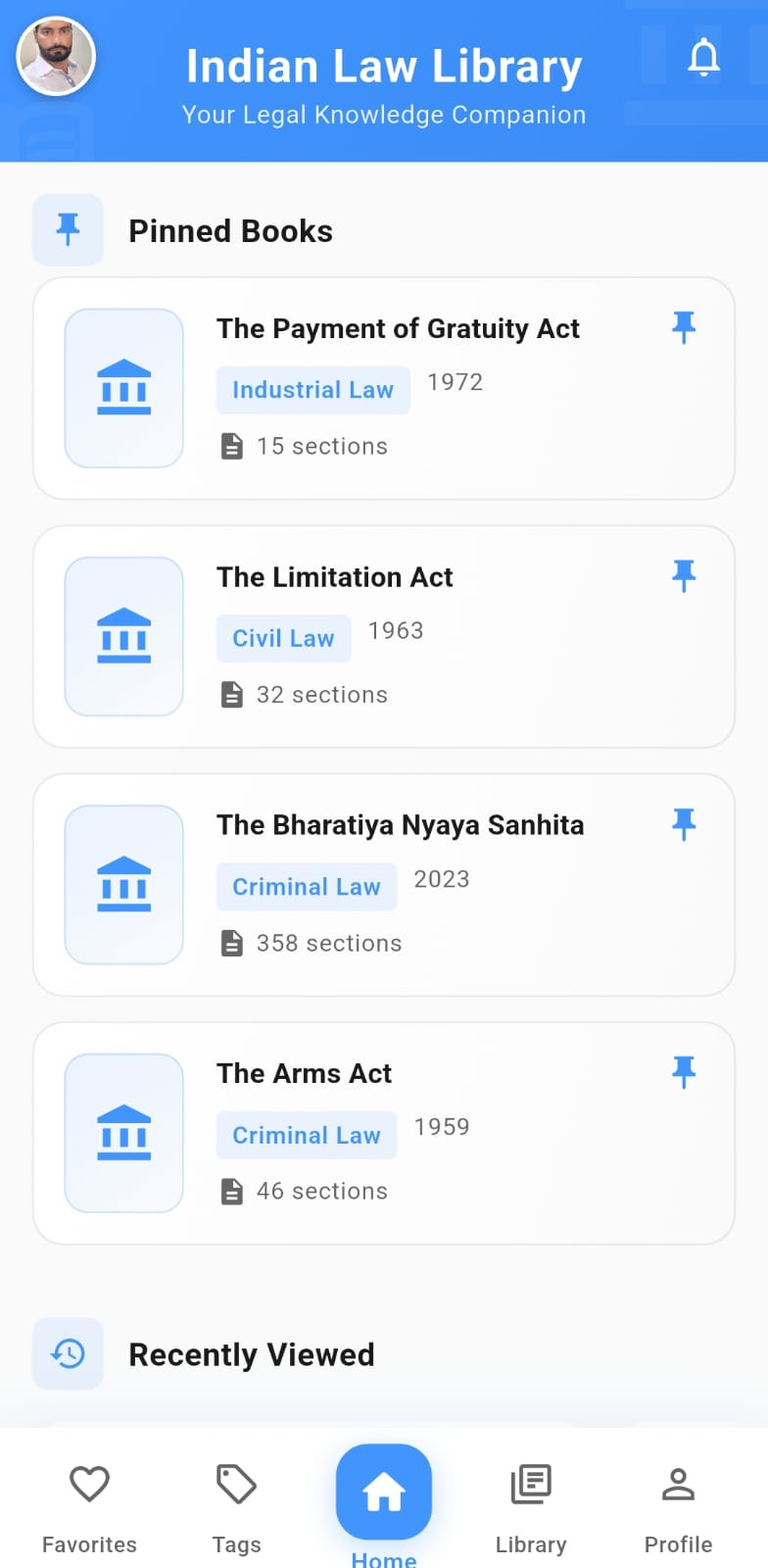Image resolution: width=768 pixels, height=1568 pixels.
Task: Unpin The Payment of Gratuity Act
Action: point(684,326)
